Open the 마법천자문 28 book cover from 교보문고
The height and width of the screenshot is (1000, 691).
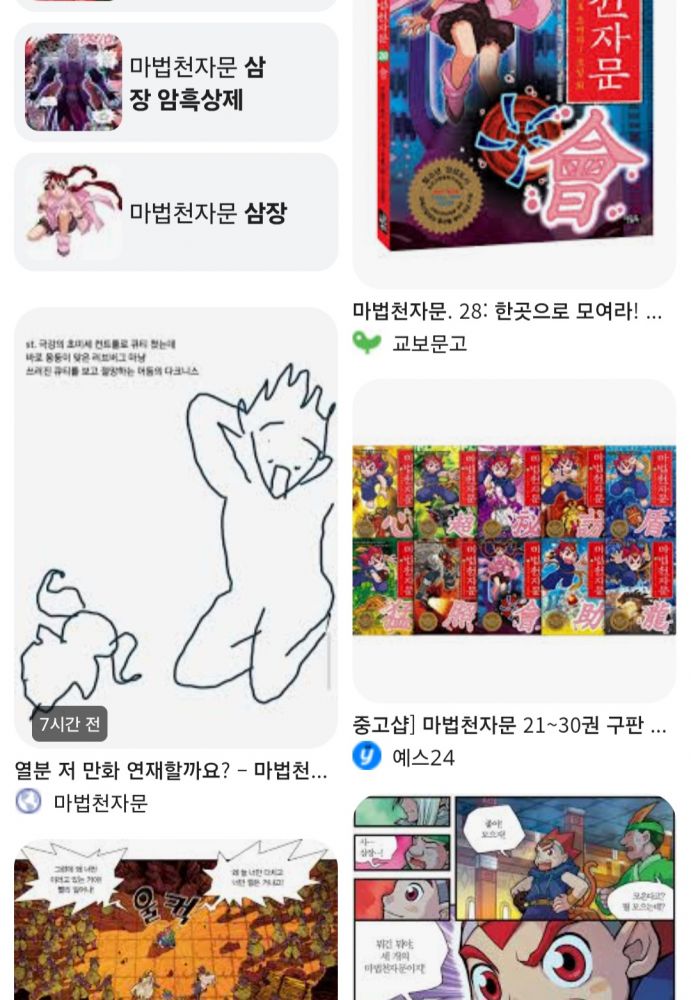pyautogui.click(x=514, y=130)
